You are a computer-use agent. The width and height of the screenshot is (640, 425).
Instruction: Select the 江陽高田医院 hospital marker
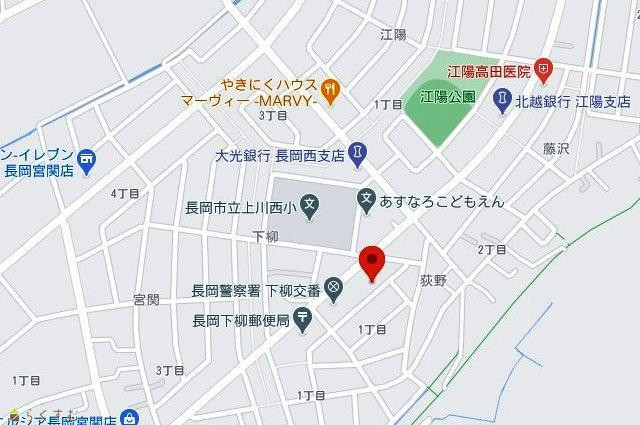click(x=543, y=70)
